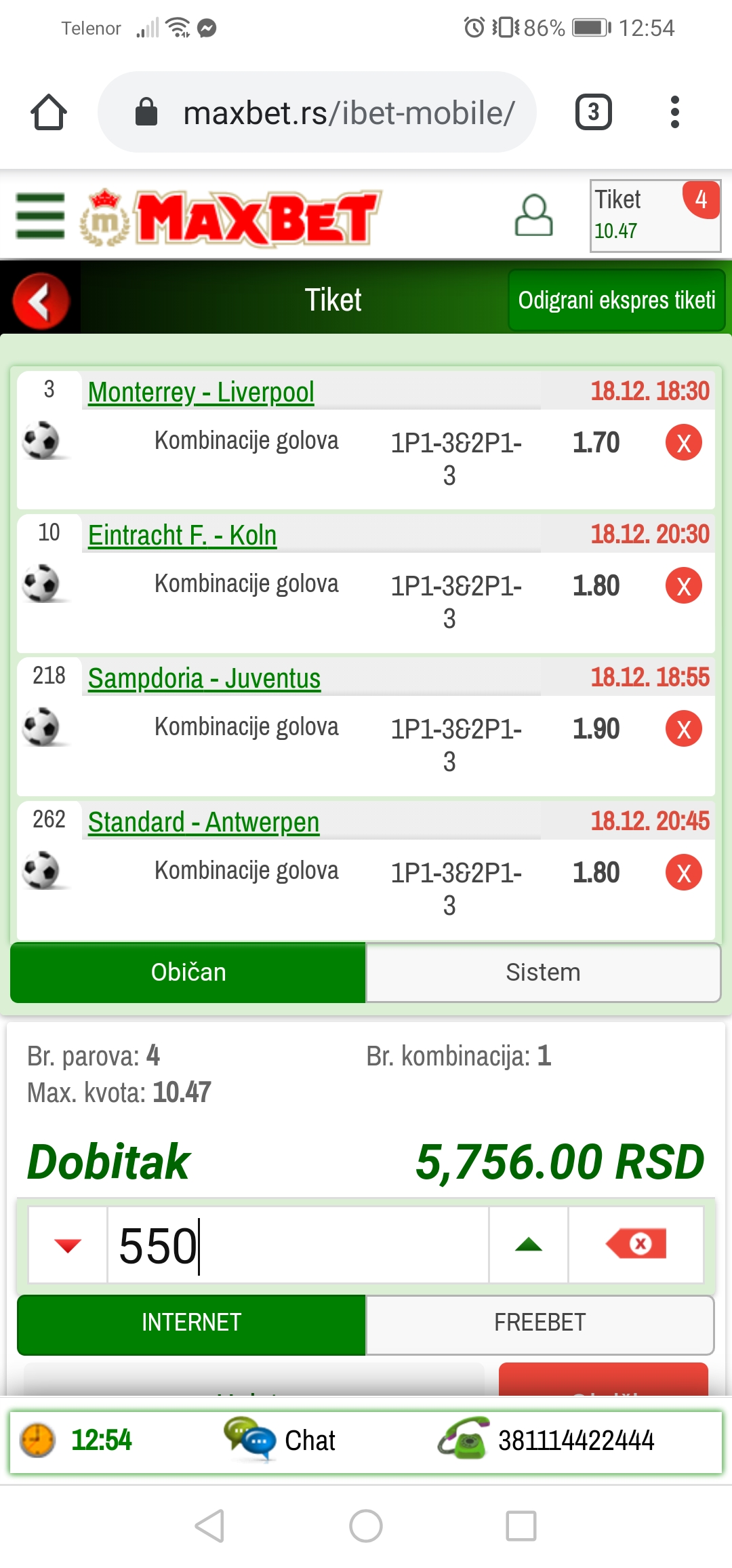Screen dimensions: 732x1568
Task: Open the Chat support
Action: (280, 1440)
